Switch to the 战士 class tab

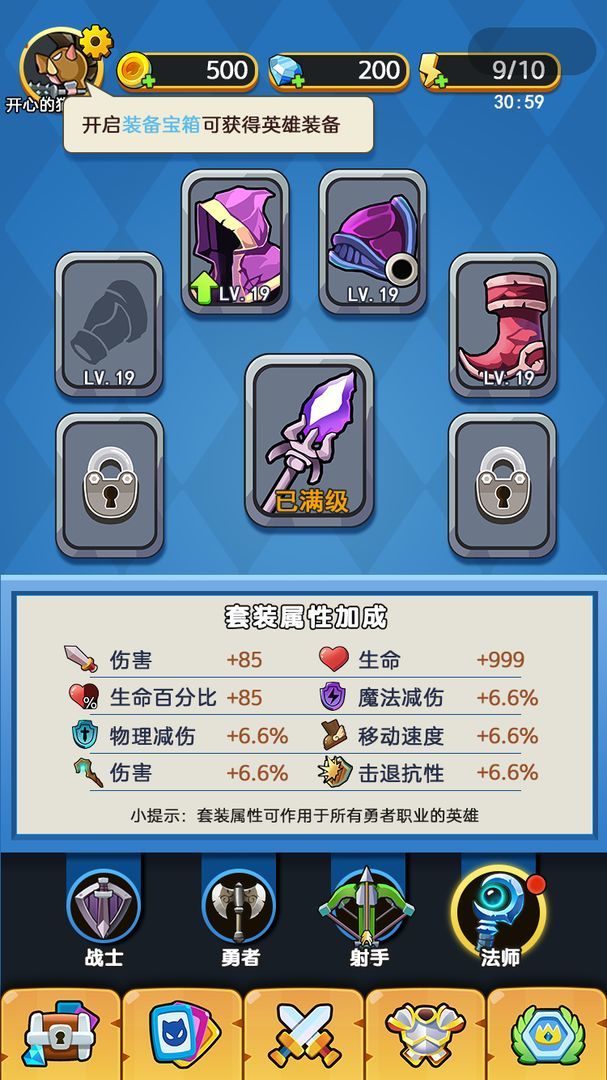click(x=103, y=912)
